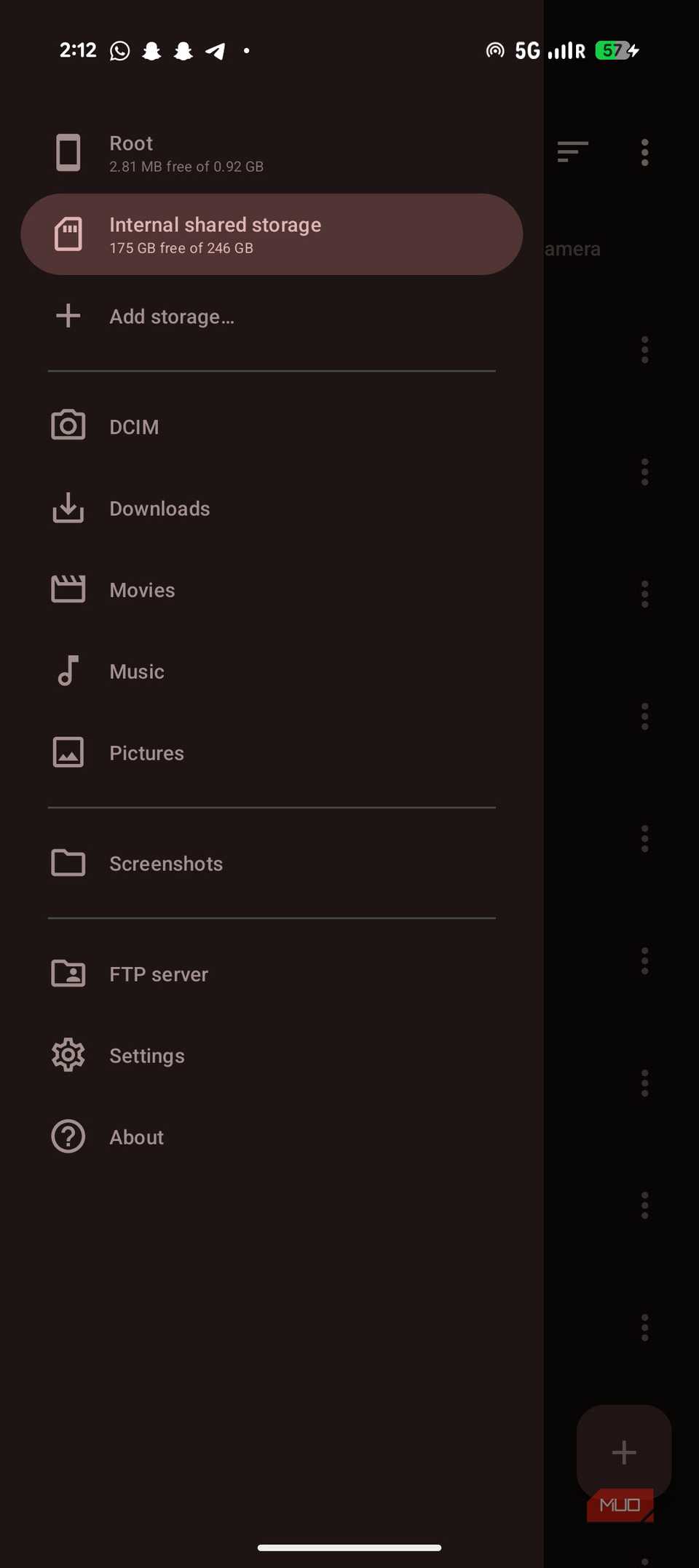Tap the gesture navigation handle

pyautogui.click(x=349, y=1547)
